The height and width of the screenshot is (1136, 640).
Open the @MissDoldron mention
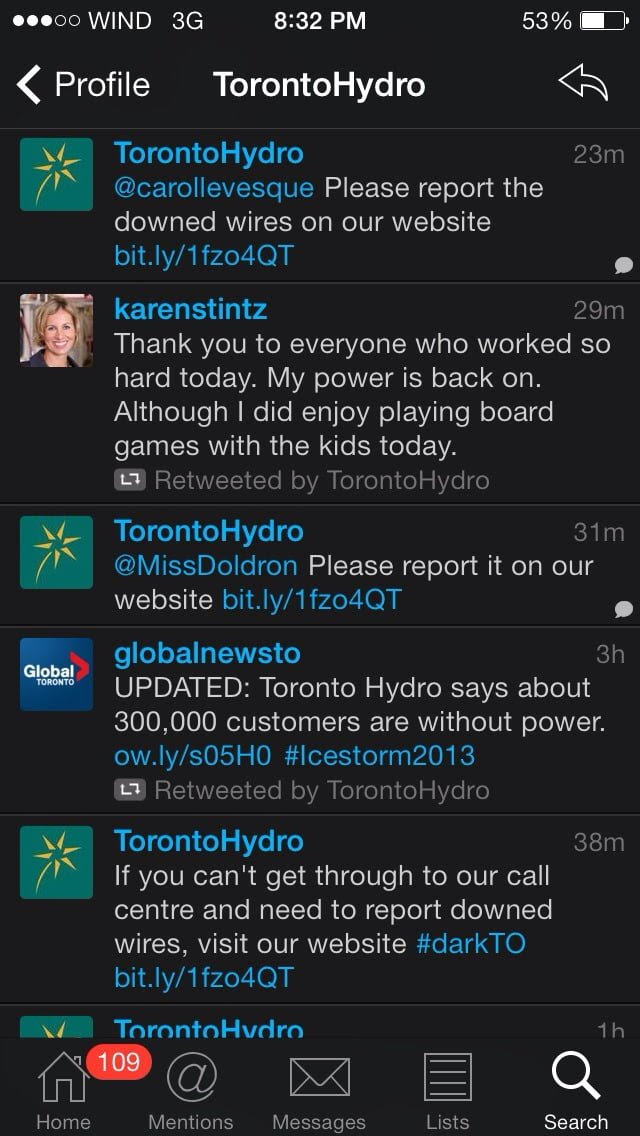point(206,566)
